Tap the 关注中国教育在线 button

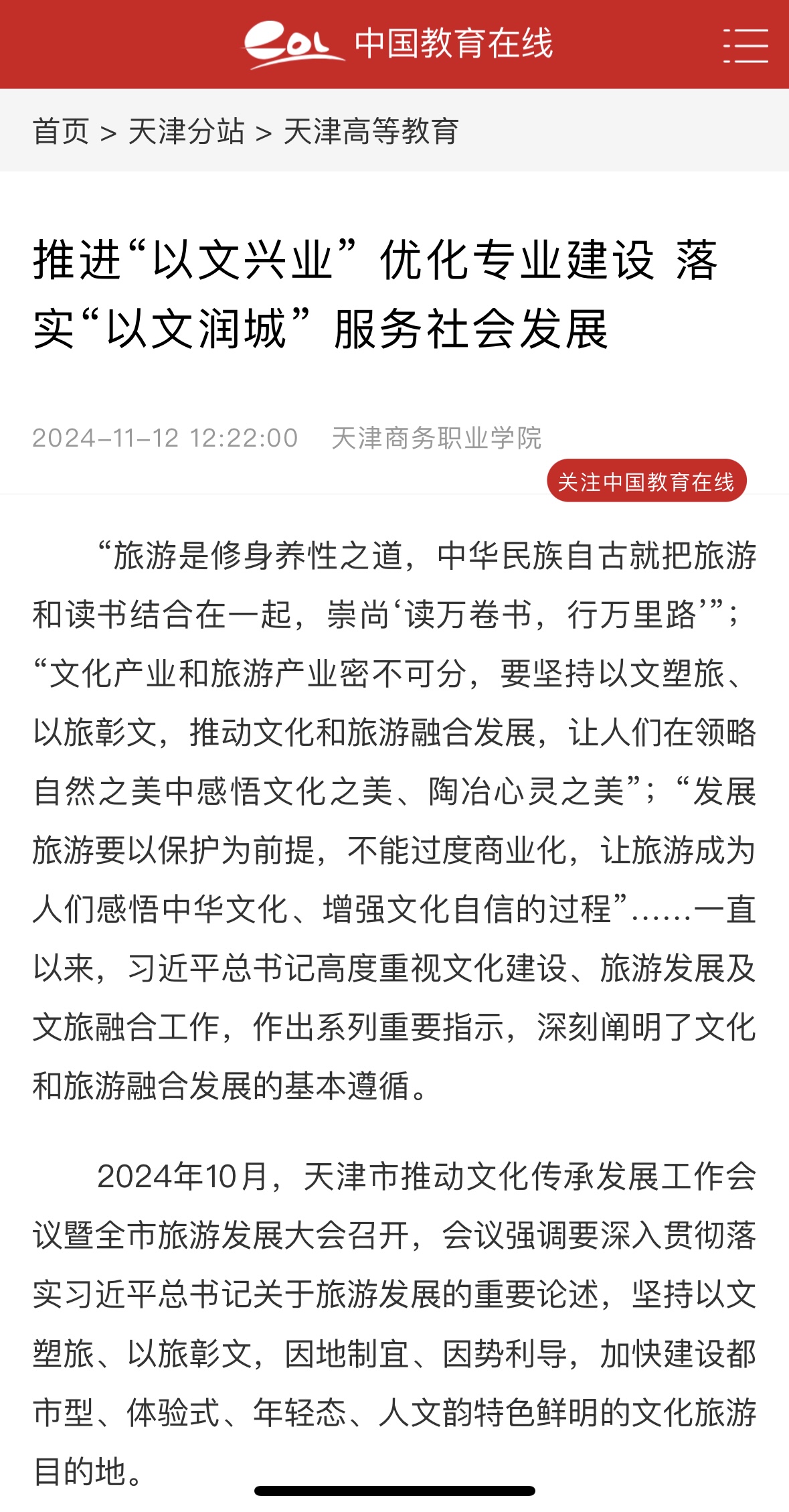coord(646,481)
